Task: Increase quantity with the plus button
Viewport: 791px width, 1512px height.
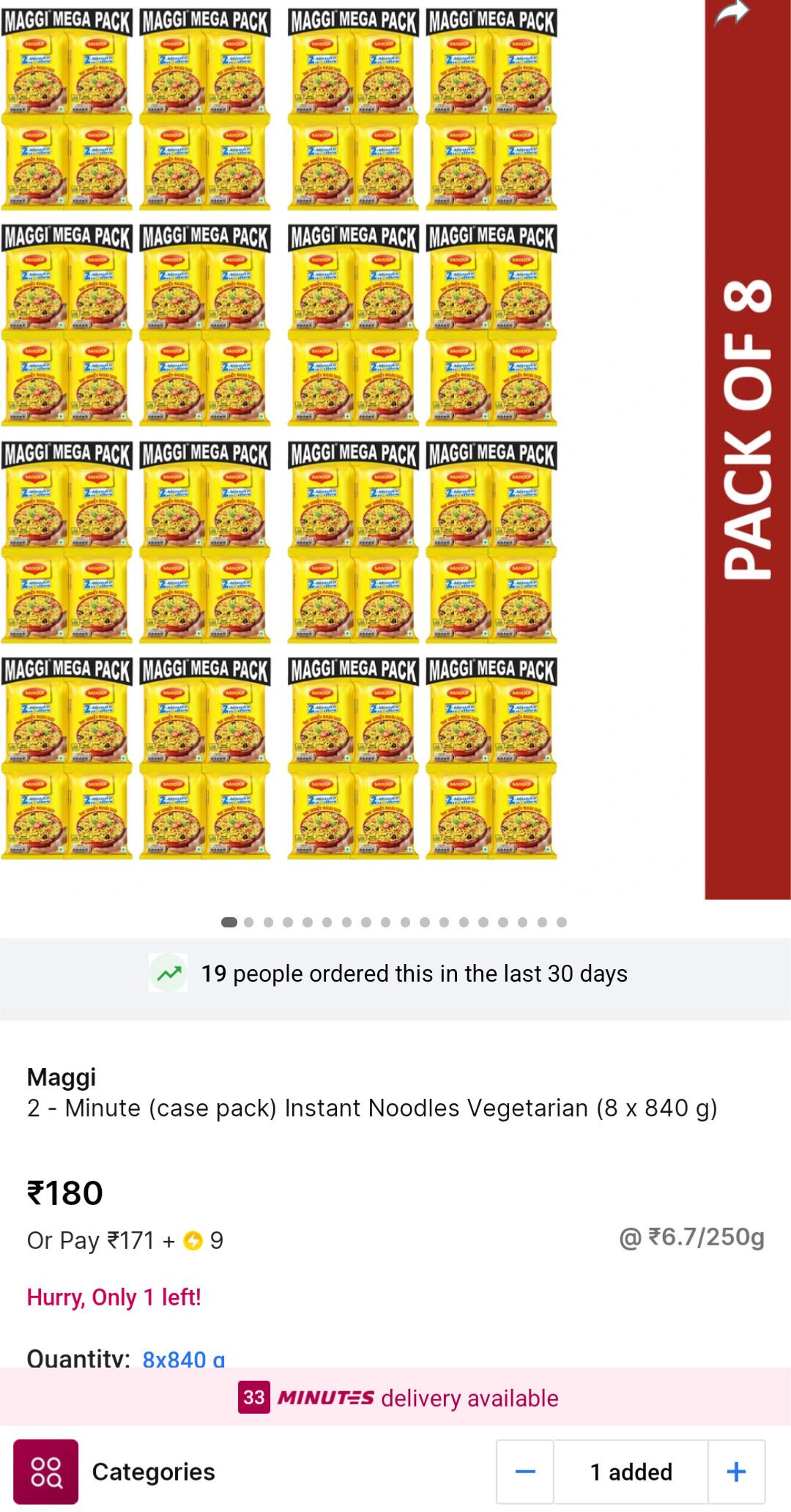Action: click(x=736, y=1471)
